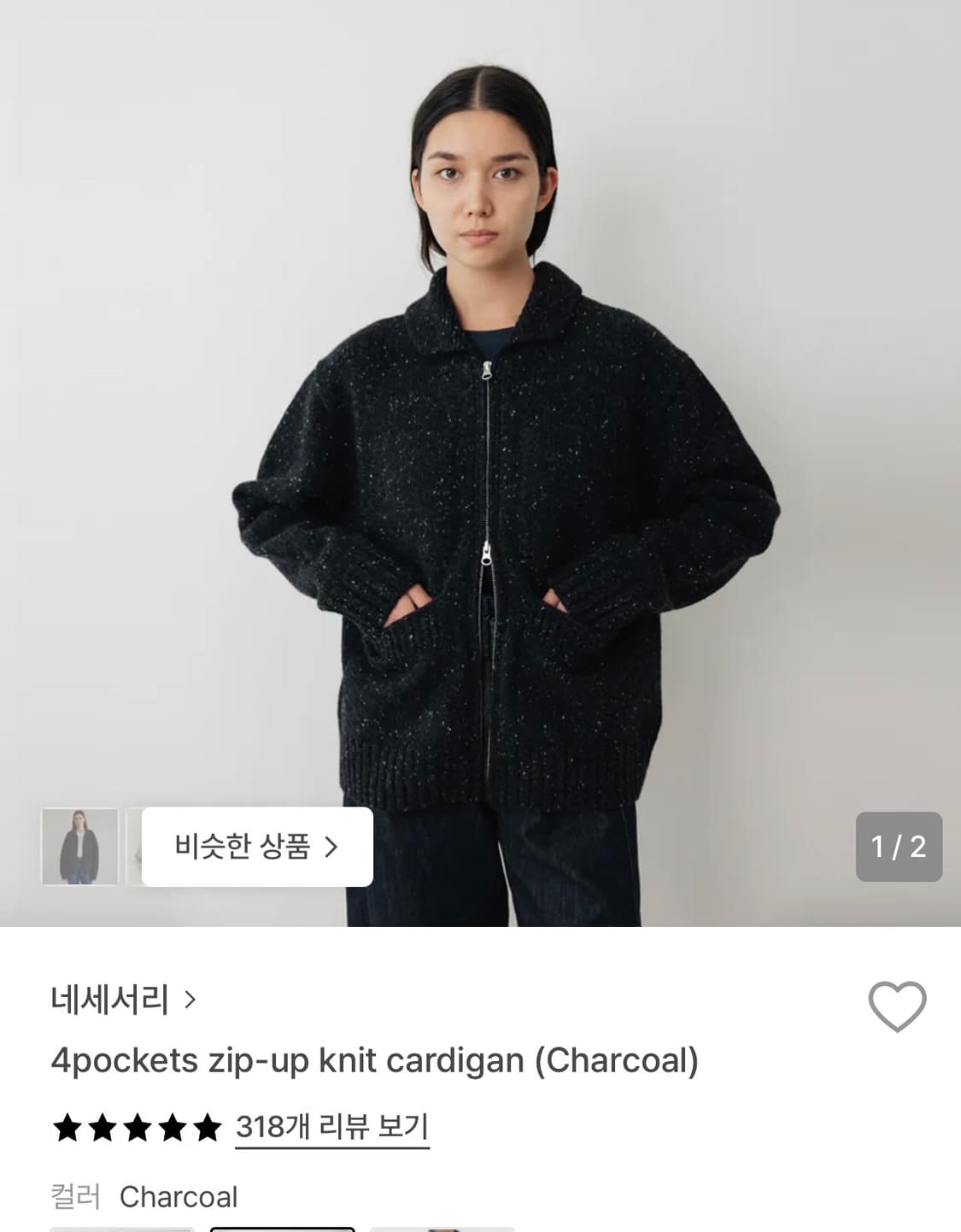
Task: Click the first product thumbnail of the model
Action: (x=79, y=848)
